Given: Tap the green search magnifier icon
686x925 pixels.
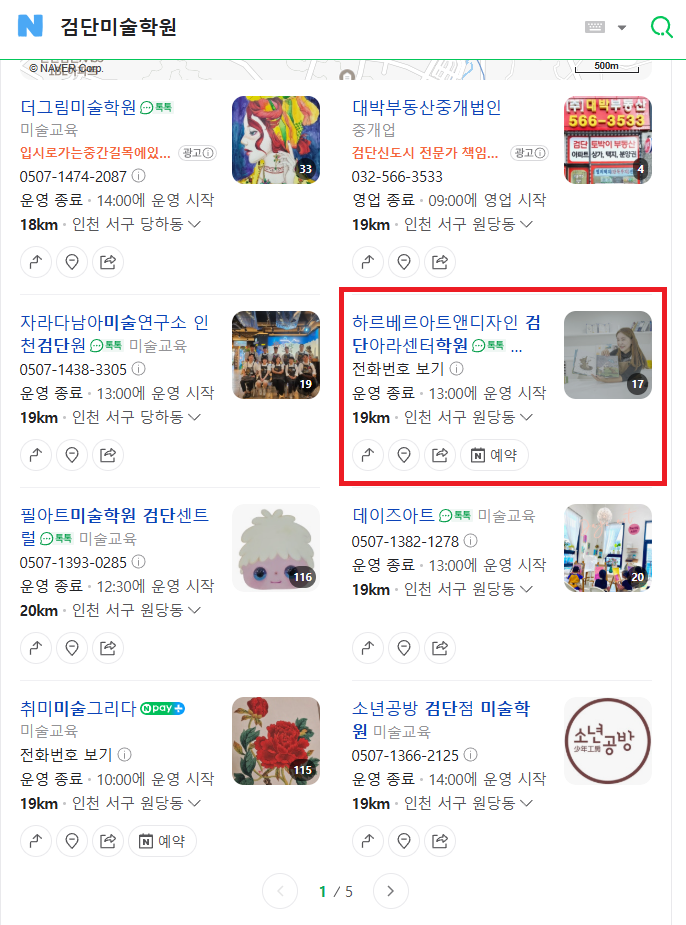Looking at the screenshot, I should (x=661, y=27).
